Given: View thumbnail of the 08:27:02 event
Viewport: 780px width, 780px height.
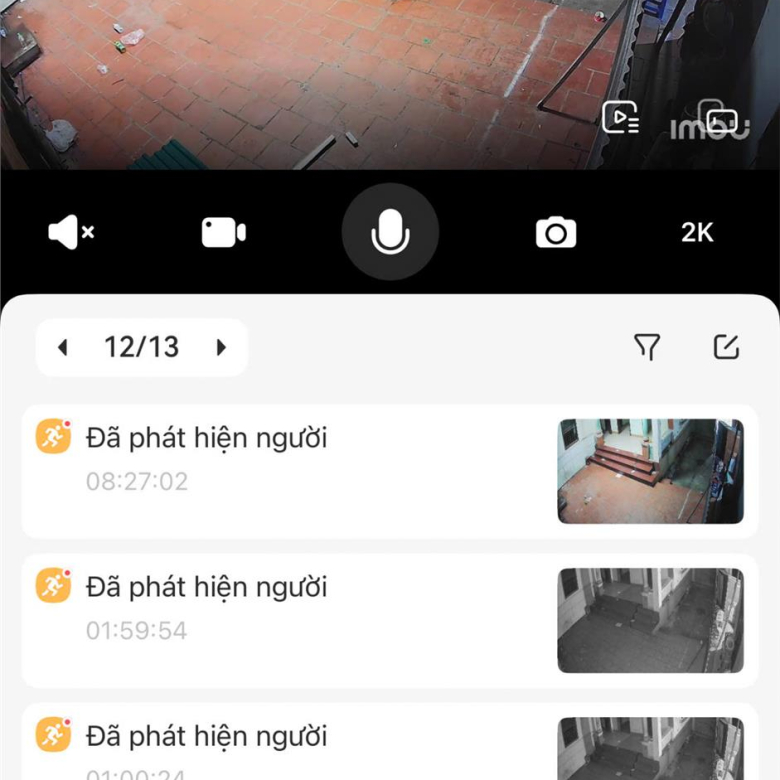Looking at the screenshot, I should coord(650,471).
